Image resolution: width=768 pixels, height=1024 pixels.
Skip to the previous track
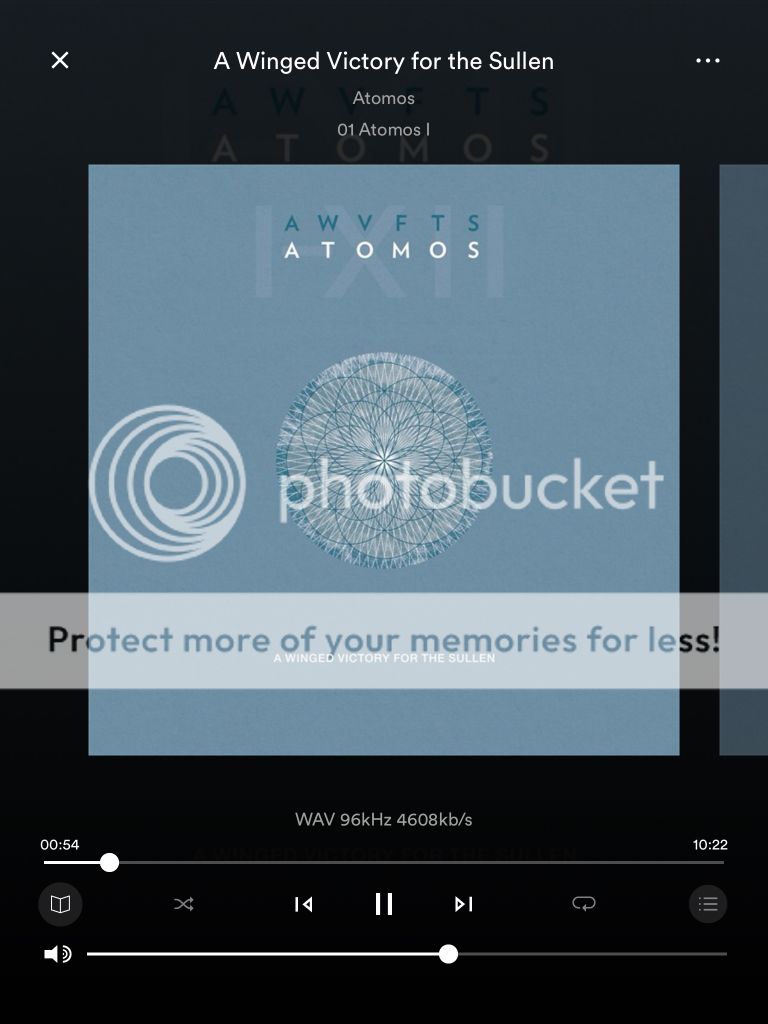tap(304, 904)
